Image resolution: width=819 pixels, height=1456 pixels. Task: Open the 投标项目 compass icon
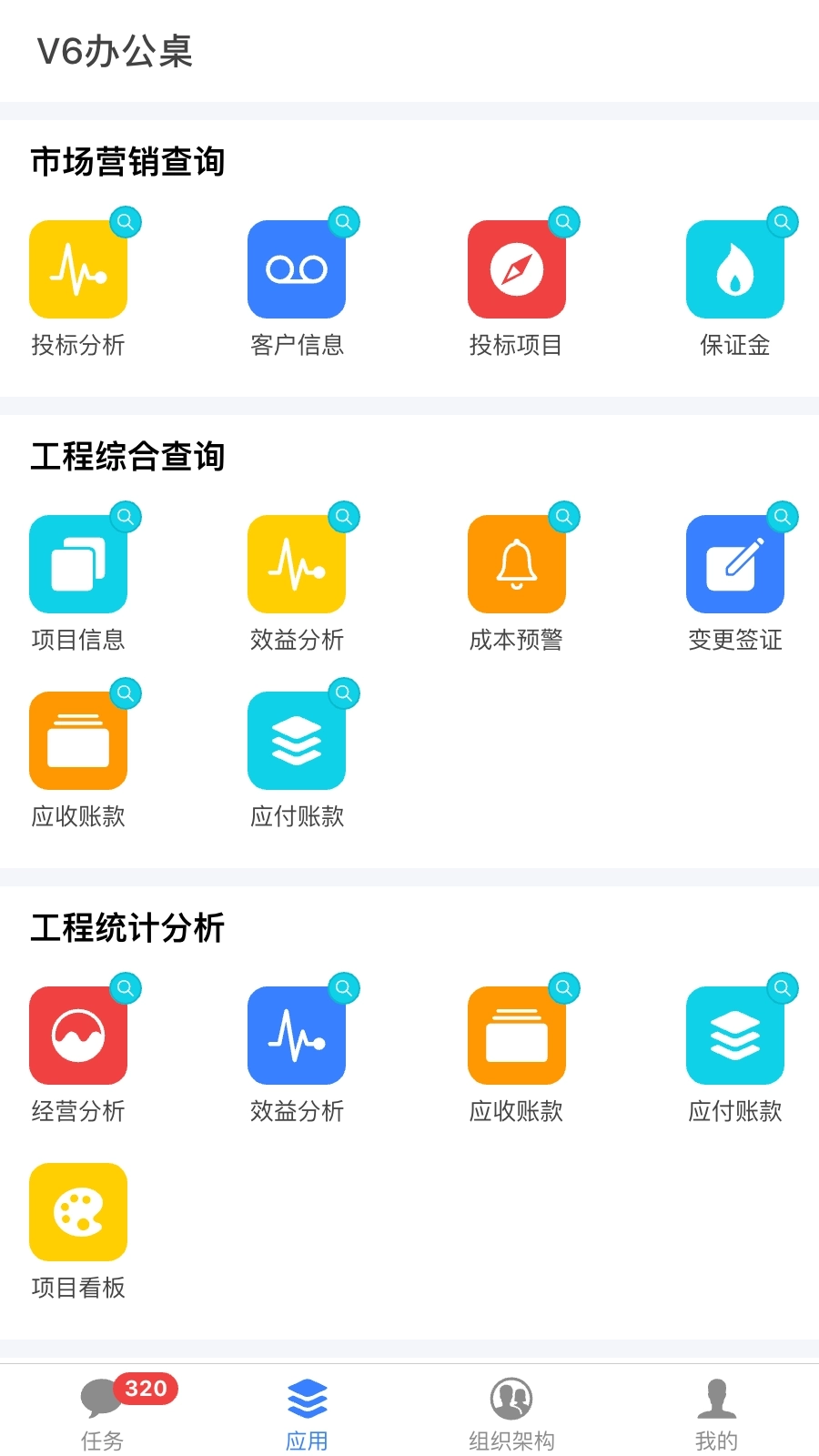tap(517, 268)
